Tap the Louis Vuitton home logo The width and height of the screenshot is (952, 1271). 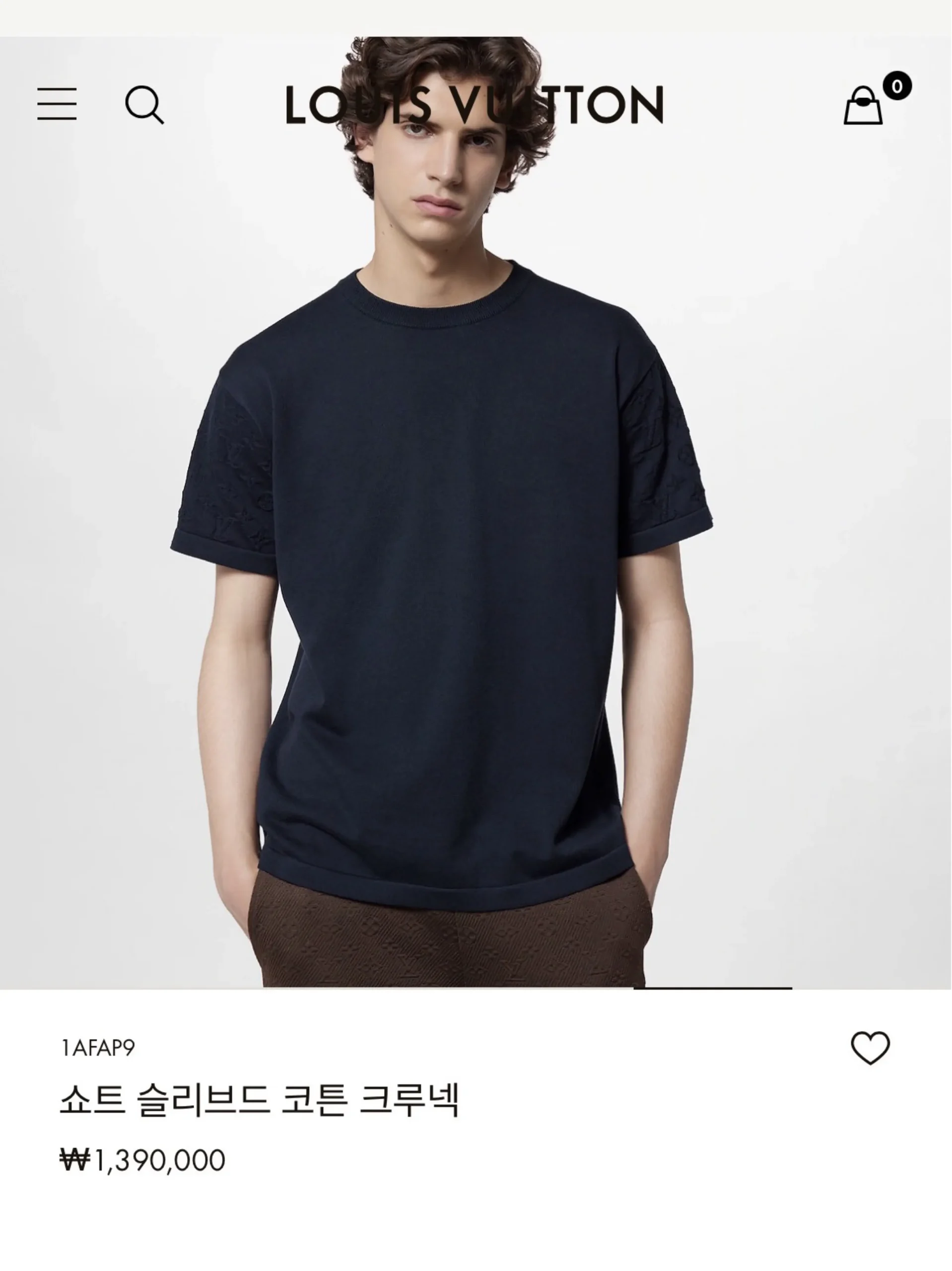[x=475, y=105]
